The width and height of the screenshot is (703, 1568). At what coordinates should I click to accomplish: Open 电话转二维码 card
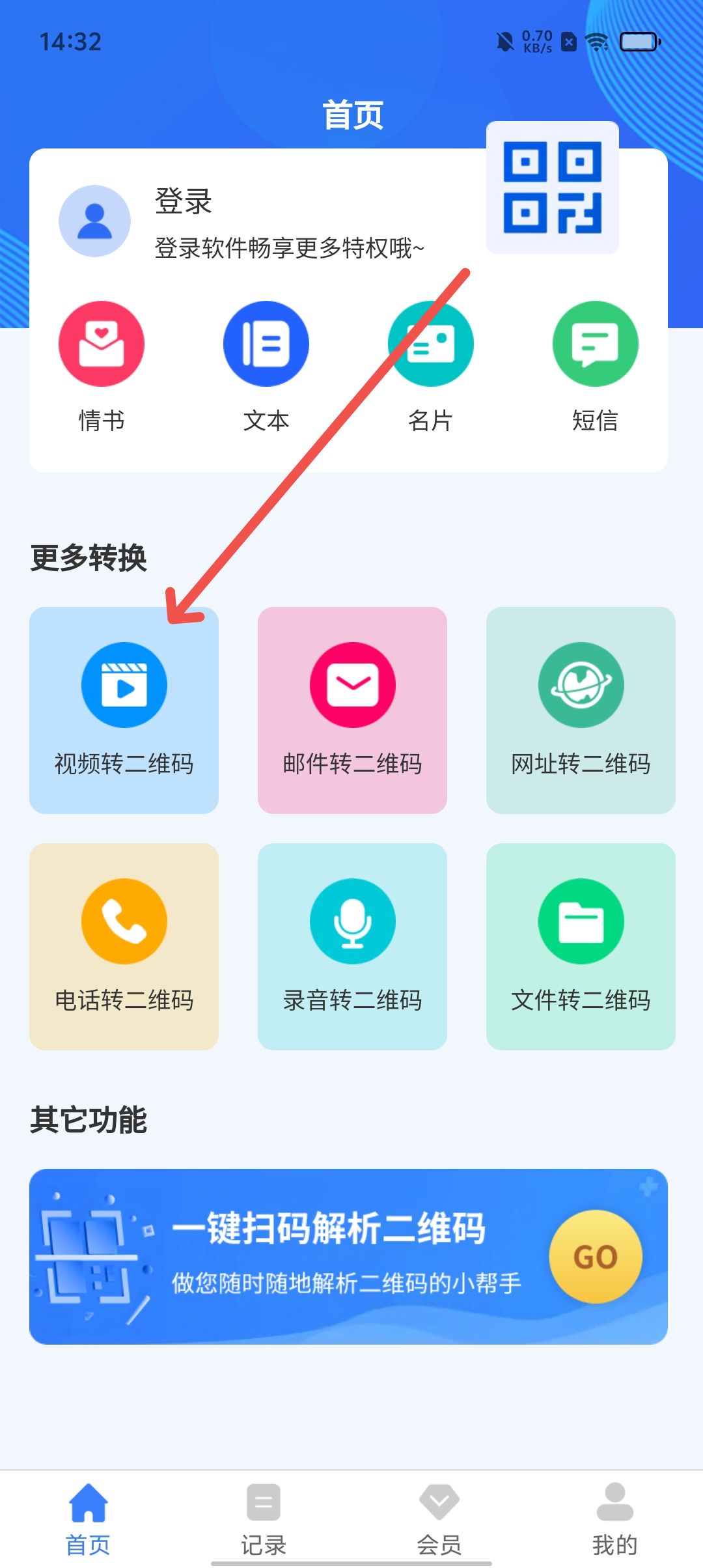click(x=124, y=946)
